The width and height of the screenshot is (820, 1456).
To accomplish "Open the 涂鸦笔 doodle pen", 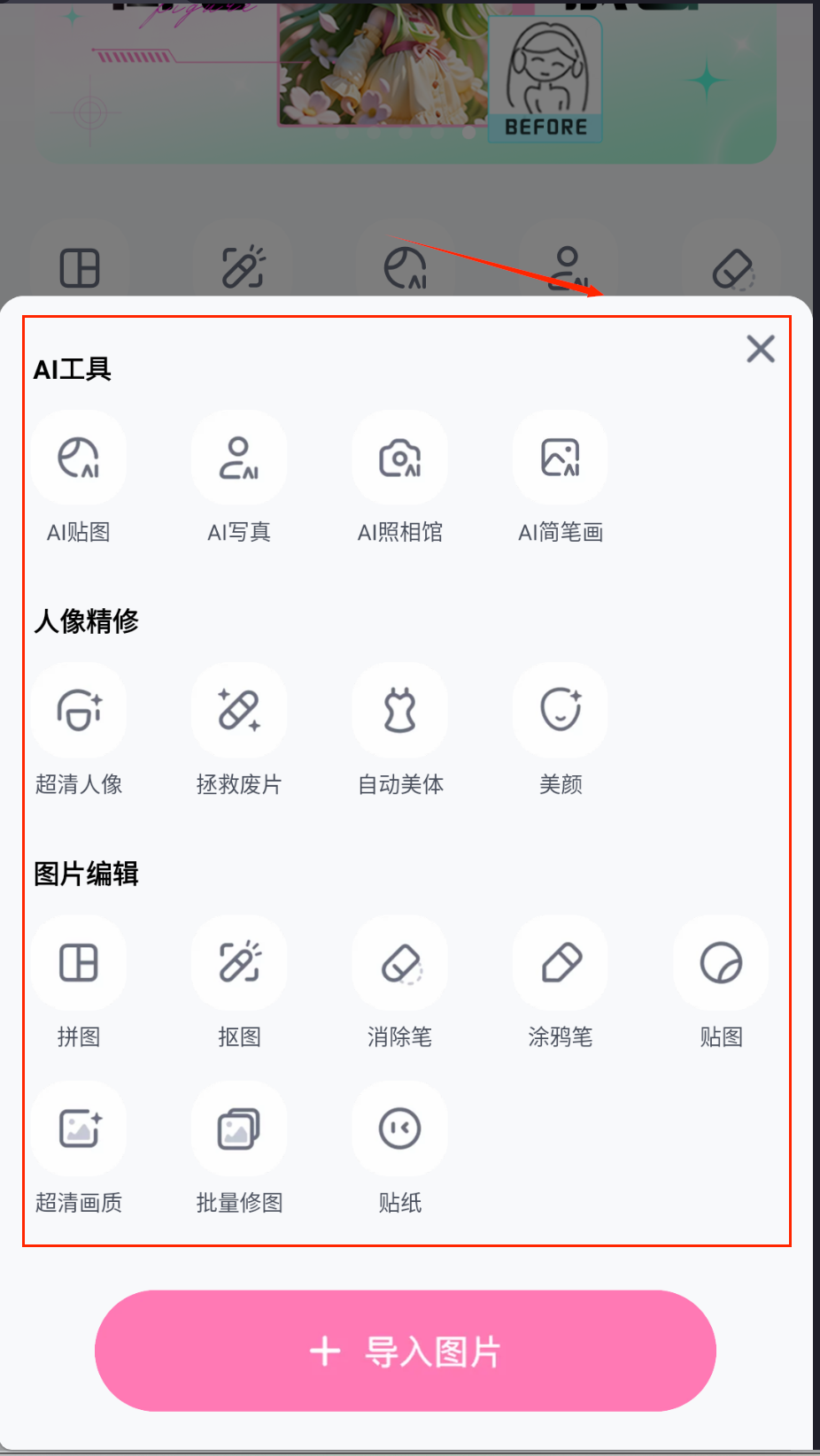I will coord(560,963).
